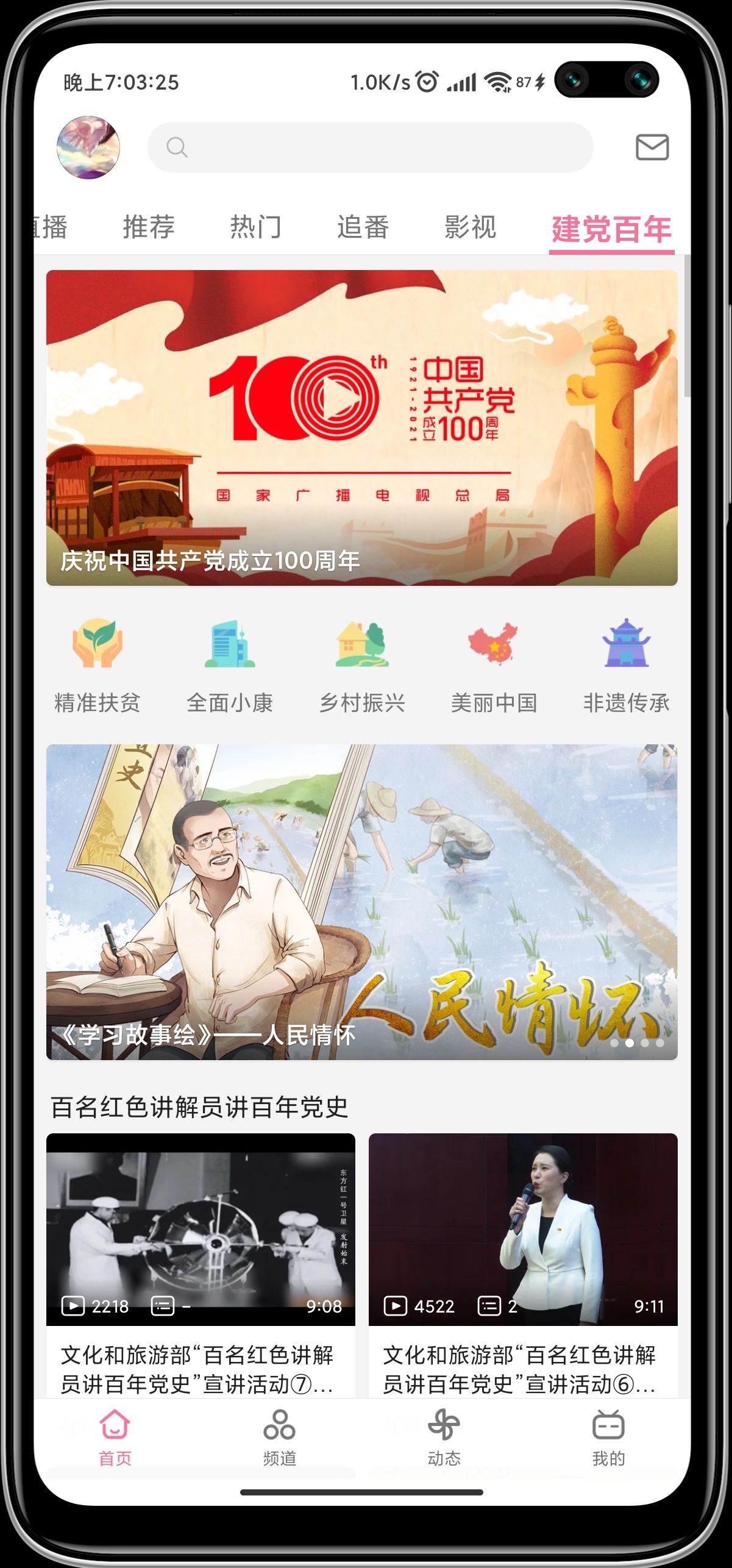Open the 乡村振兴 category

pyautogui.click(x=362, y=665)
